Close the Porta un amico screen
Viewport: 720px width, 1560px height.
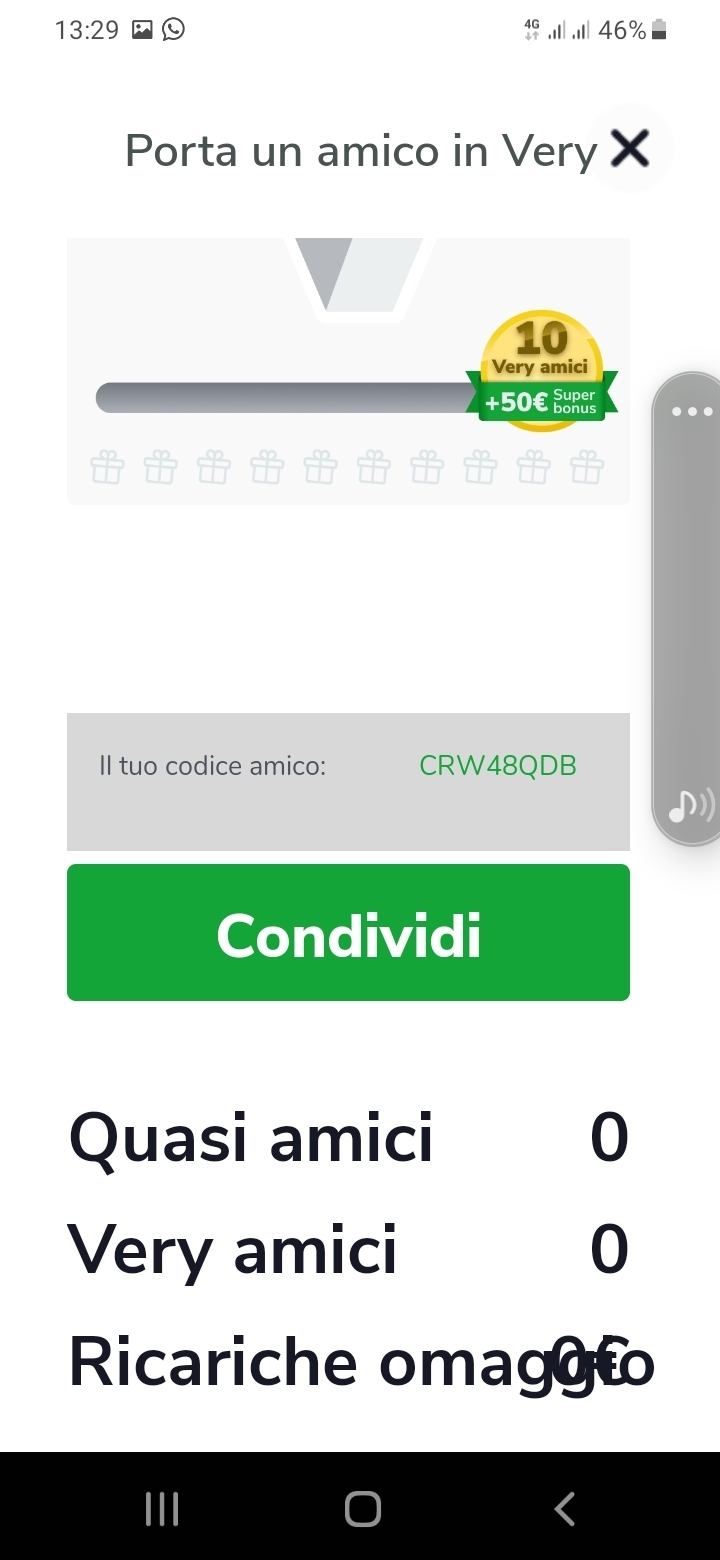(x=630, y=149)
